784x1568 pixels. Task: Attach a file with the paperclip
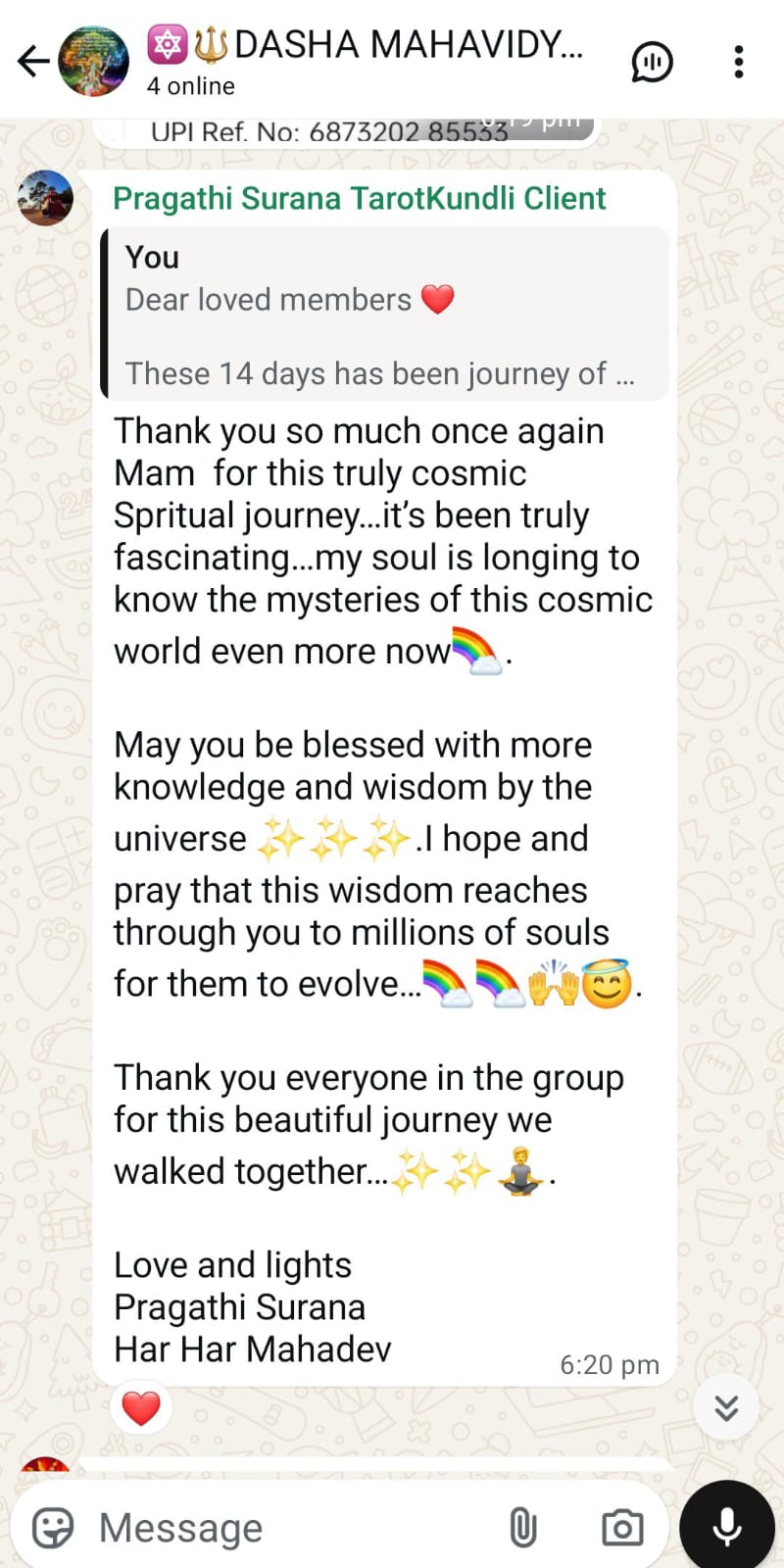coord(523,1528)
